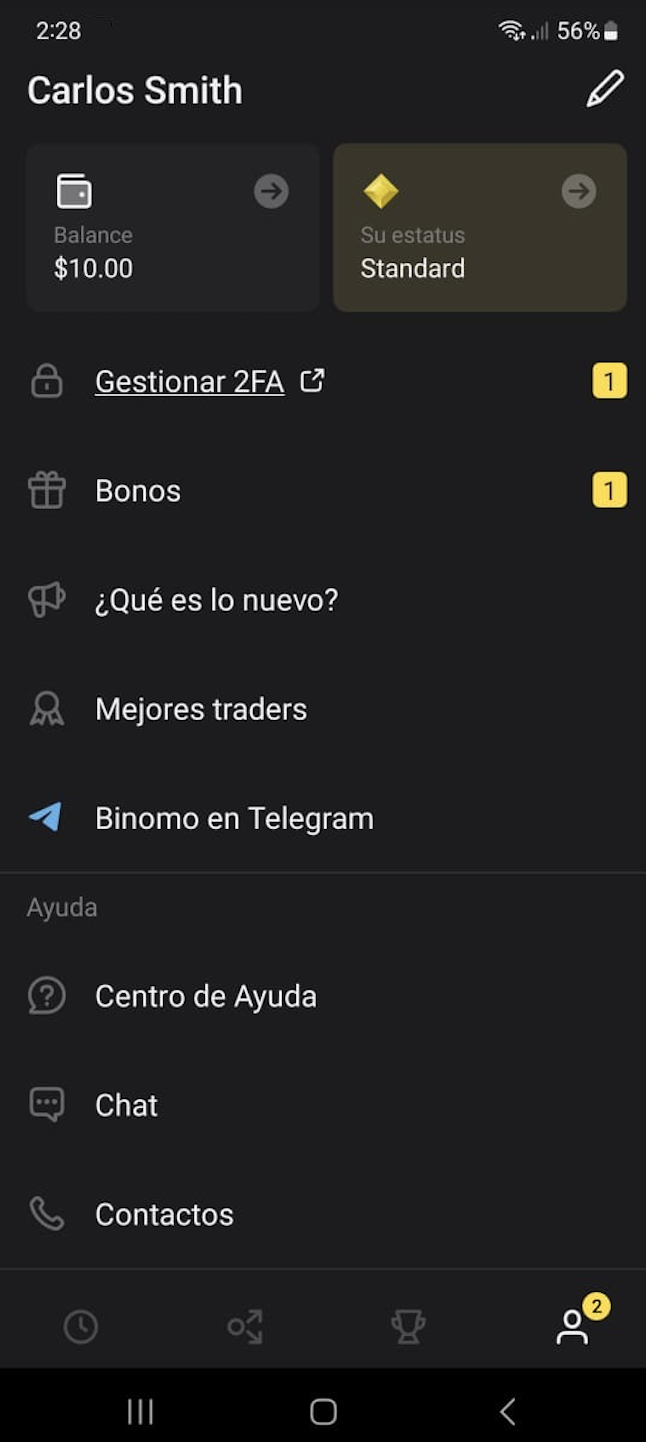The image size is (646, 1442).
Task: Switch to the trading arrows tab
Action: click(245, 1327)
